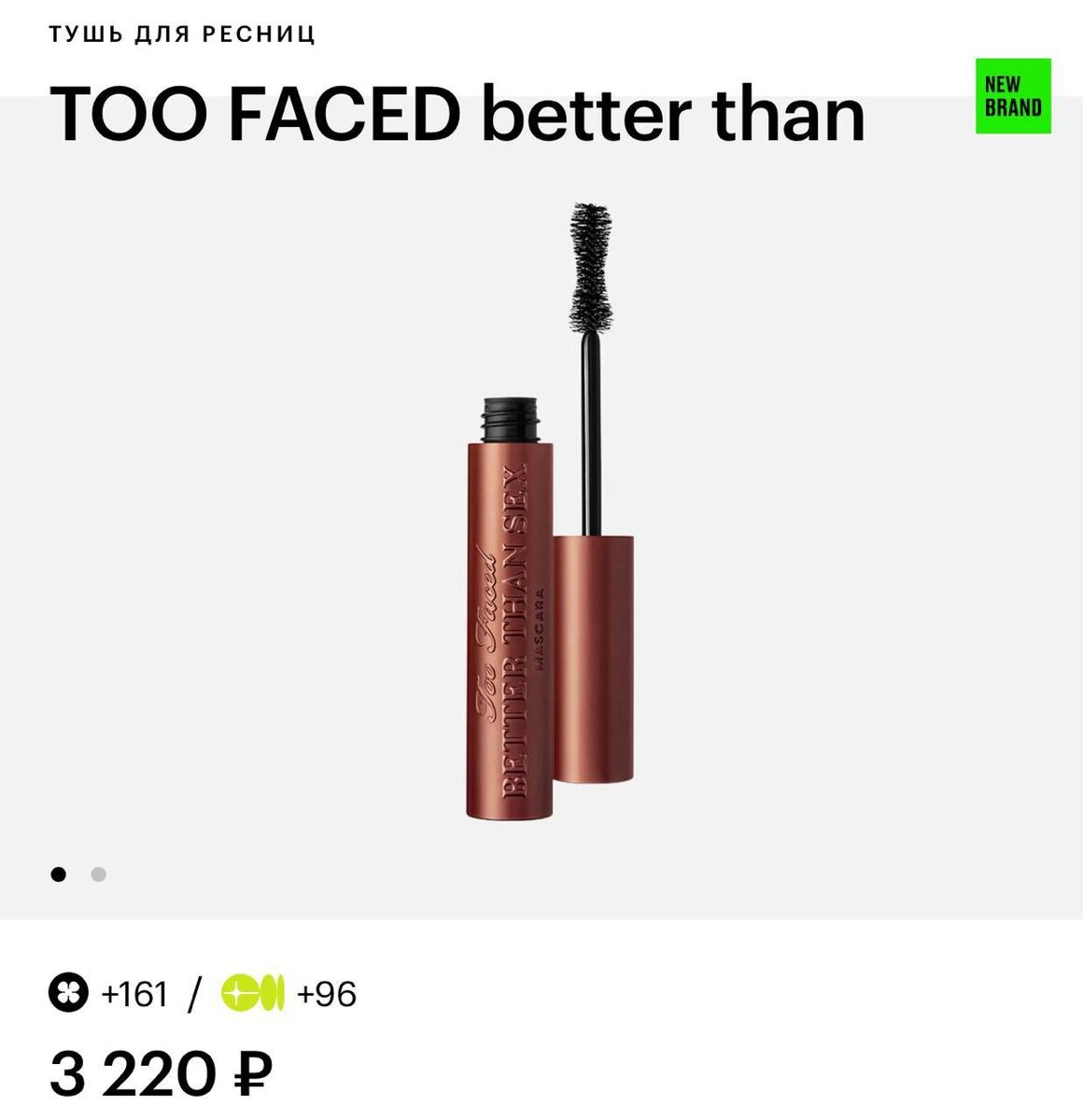Switch to second photo via gray dot
Screen dimensions: 1083x1120
click(99, 874)
